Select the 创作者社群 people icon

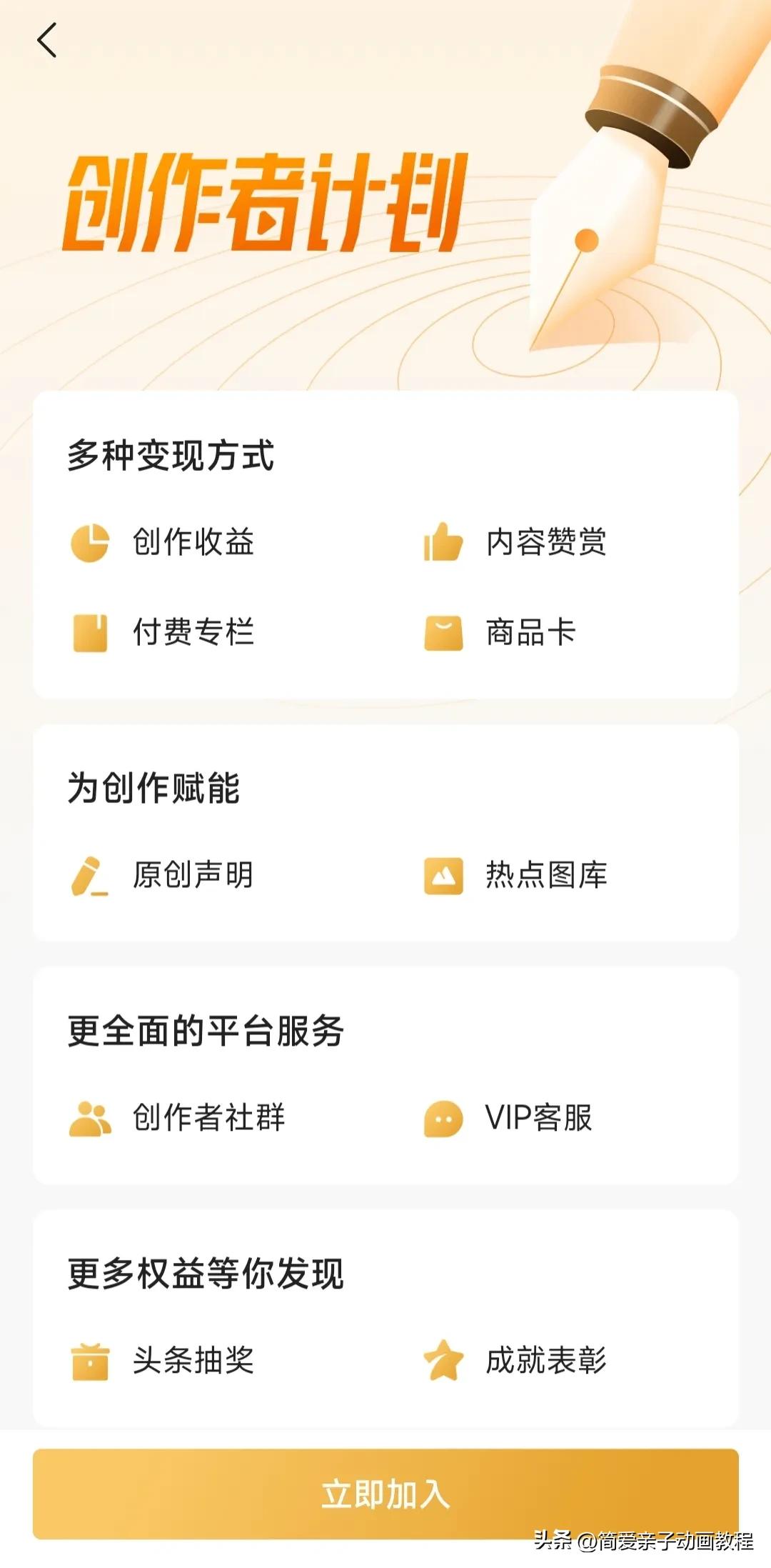click(91, 1119)
